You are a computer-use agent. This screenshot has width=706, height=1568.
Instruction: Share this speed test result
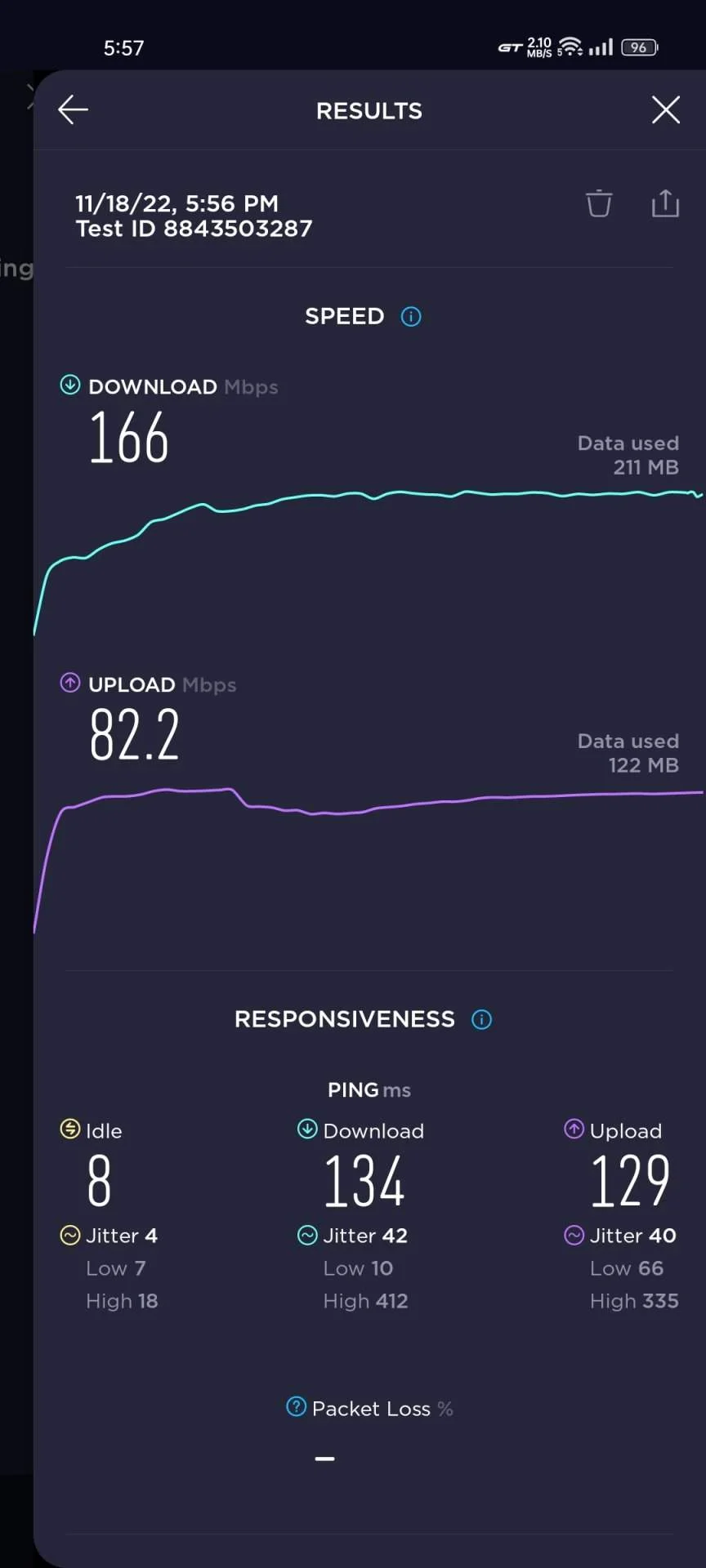(x=665, y=203)
